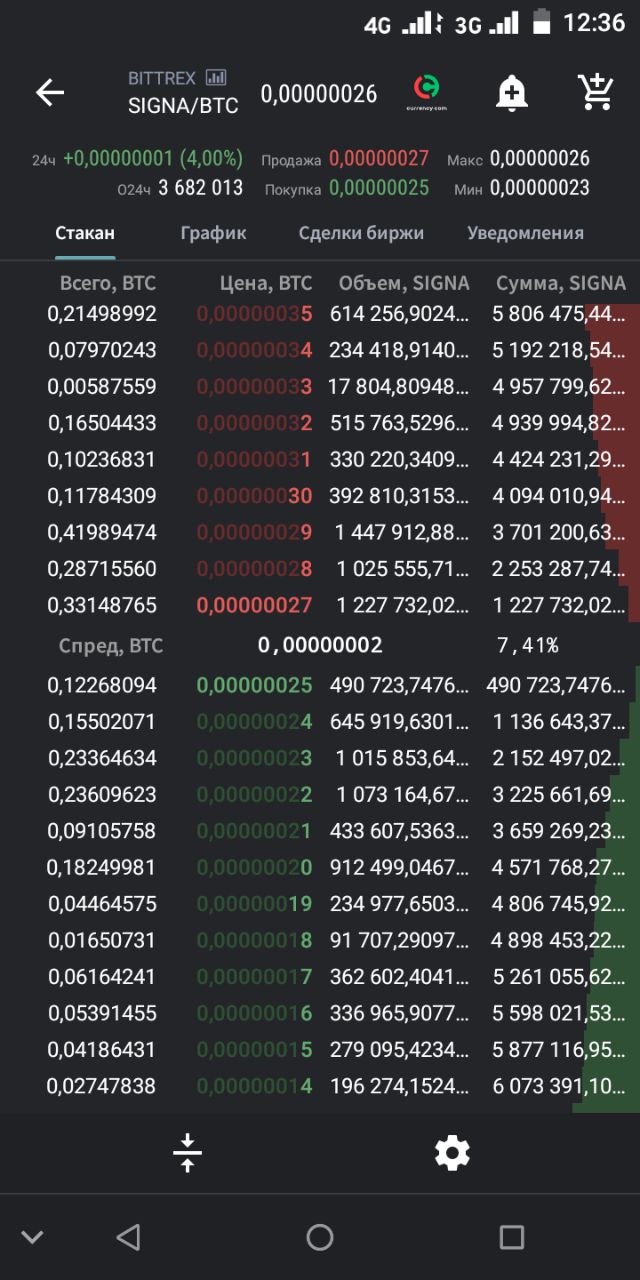Select the Стакан tab
The width and height of the screenshot is (640, 1280).
click(85, 233)
